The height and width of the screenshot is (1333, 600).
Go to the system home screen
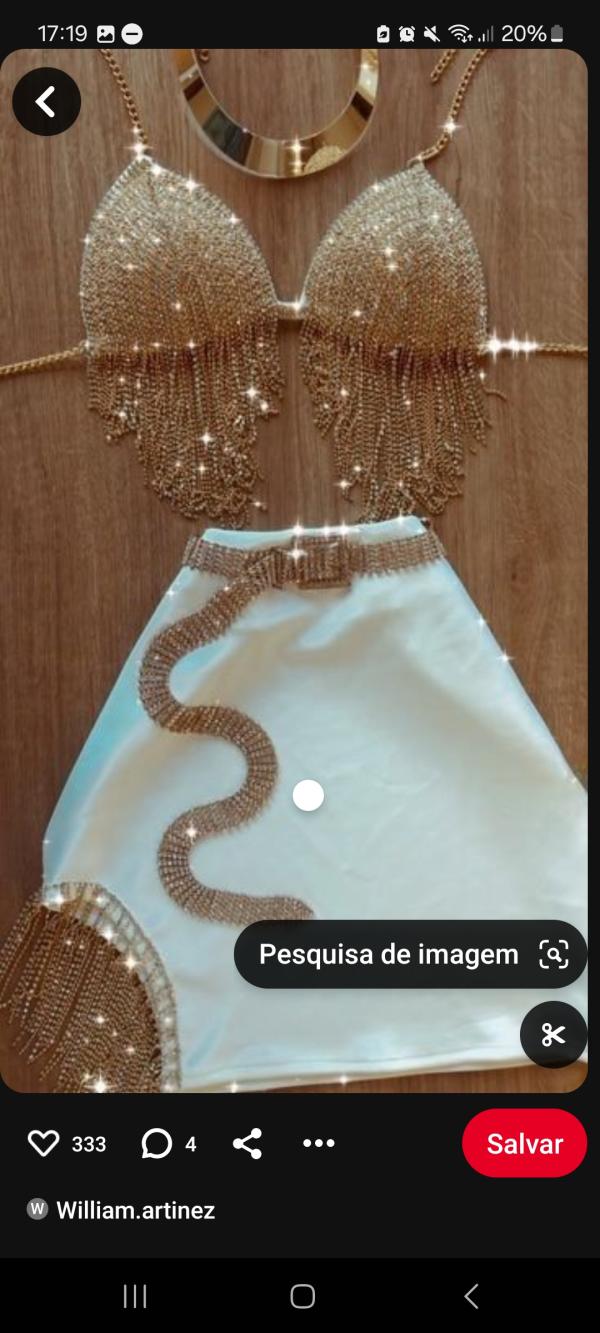click(x=302, y=1297)
